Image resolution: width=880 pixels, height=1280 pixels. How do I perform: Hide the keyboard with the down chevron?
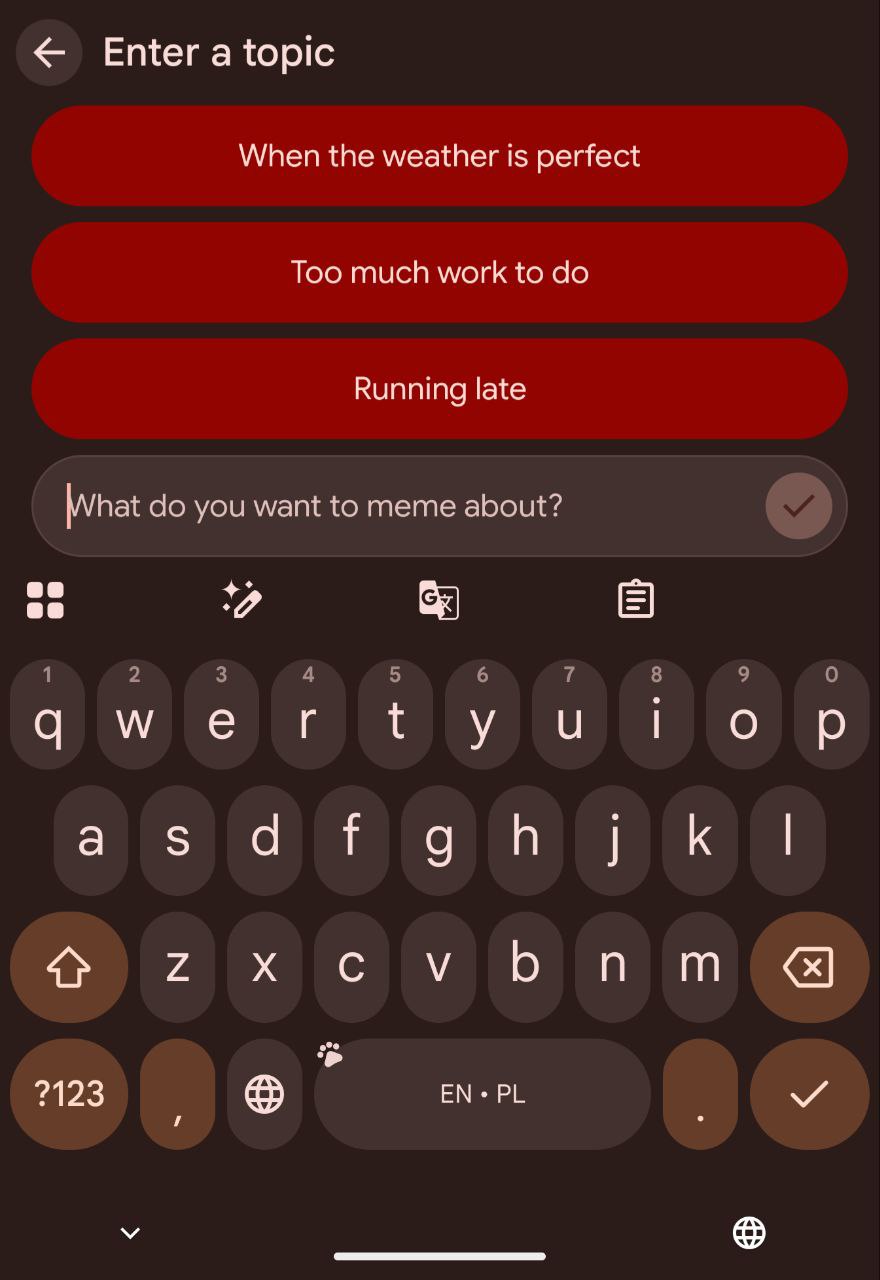tap(130, 1233)
